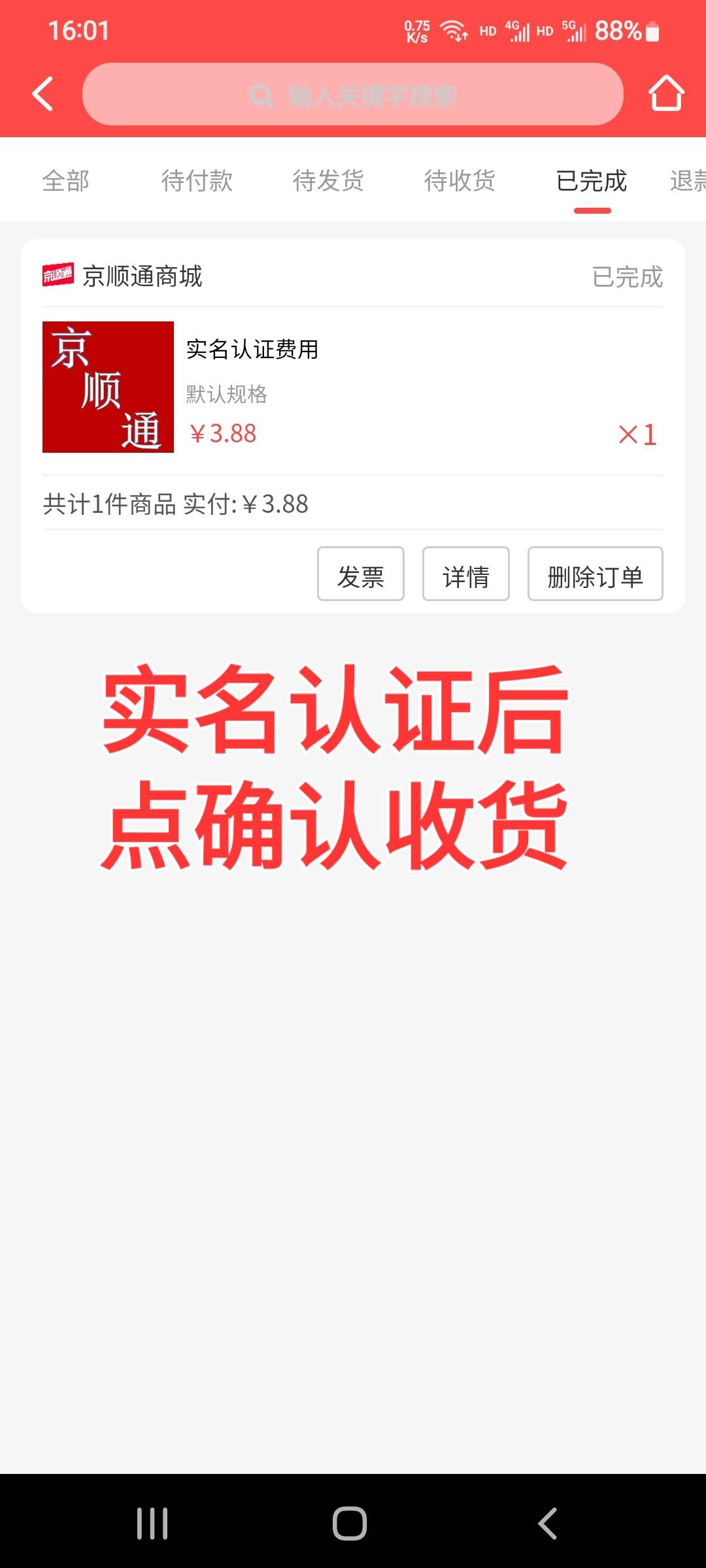Go back using the top-left arrow
The image size is (706, 1568).
click(x=43, y=94)
